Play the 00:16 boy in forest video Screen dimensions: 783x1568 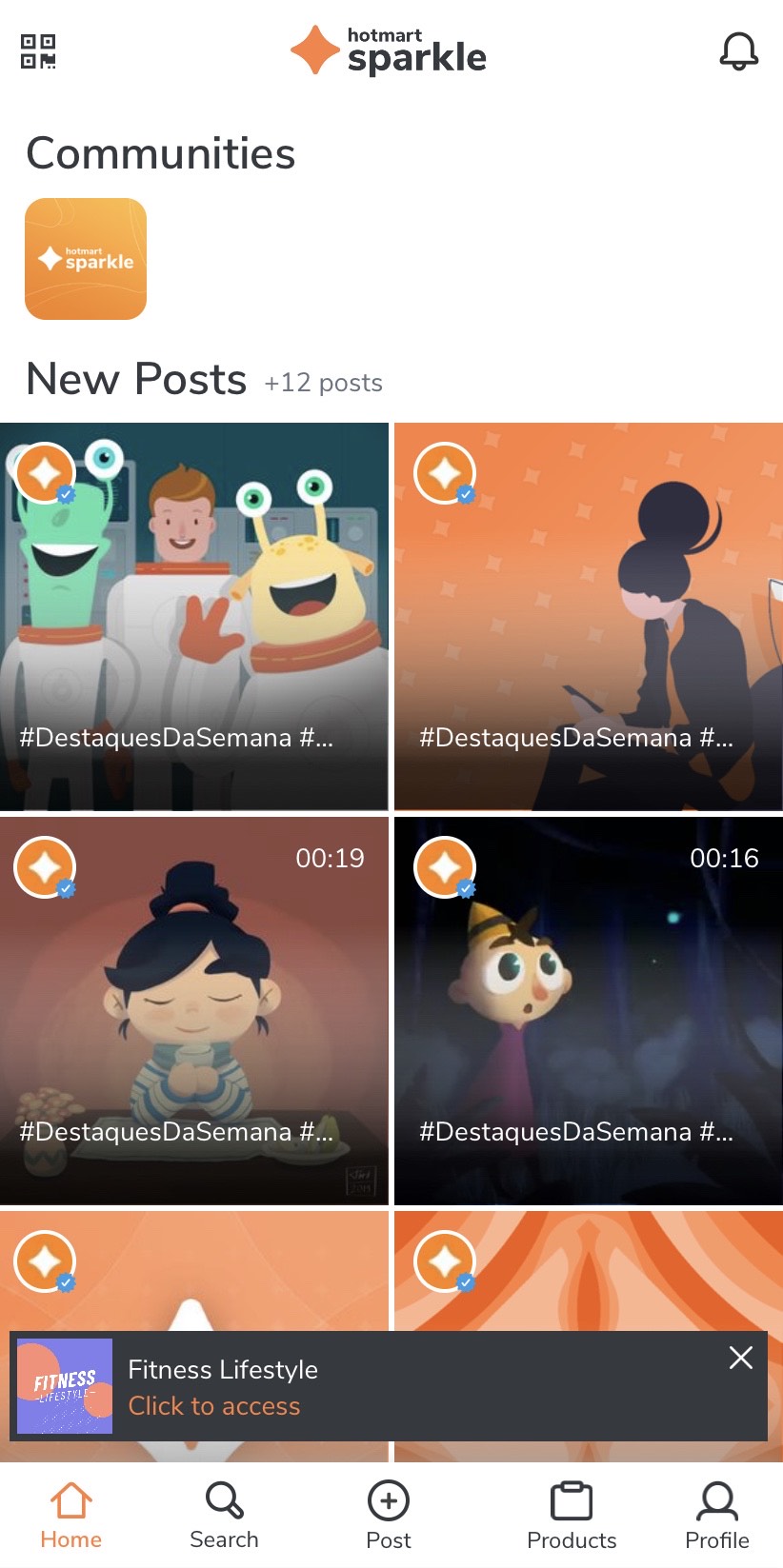pos(589,1011)
